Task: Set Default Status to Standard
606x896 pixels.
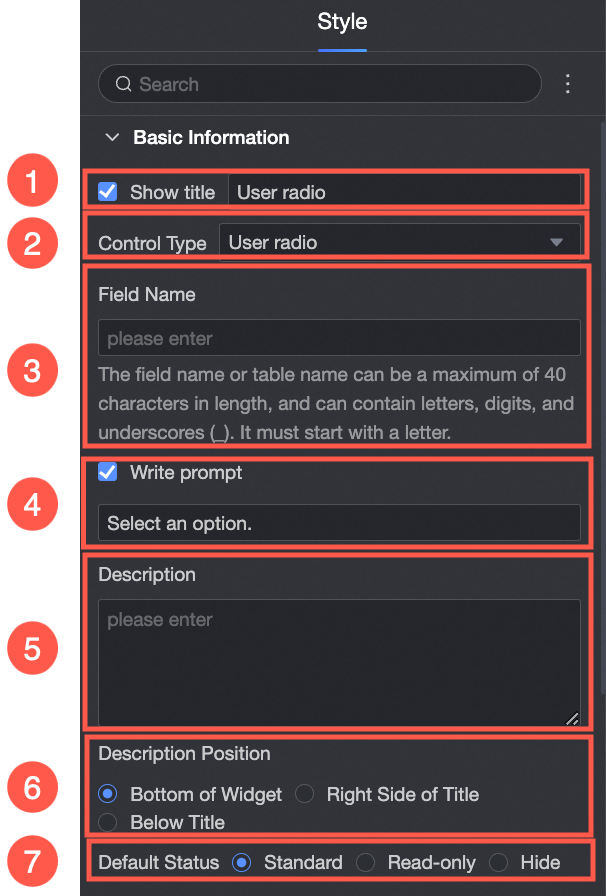Action: [241, 862]
